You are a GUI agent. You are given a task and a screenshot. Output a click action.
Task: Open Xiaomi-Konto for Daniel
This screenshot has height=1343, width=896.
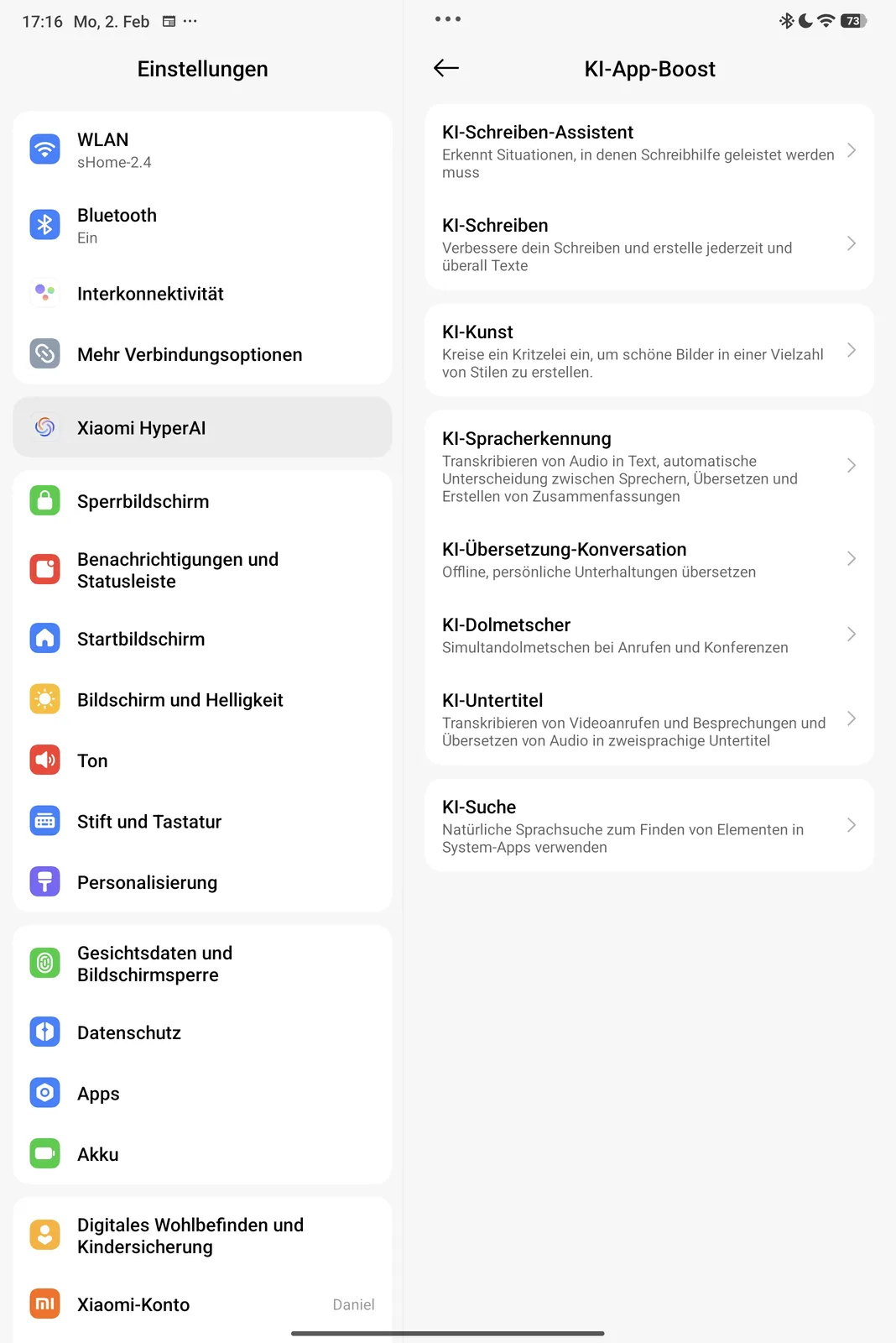point(201,1304)
